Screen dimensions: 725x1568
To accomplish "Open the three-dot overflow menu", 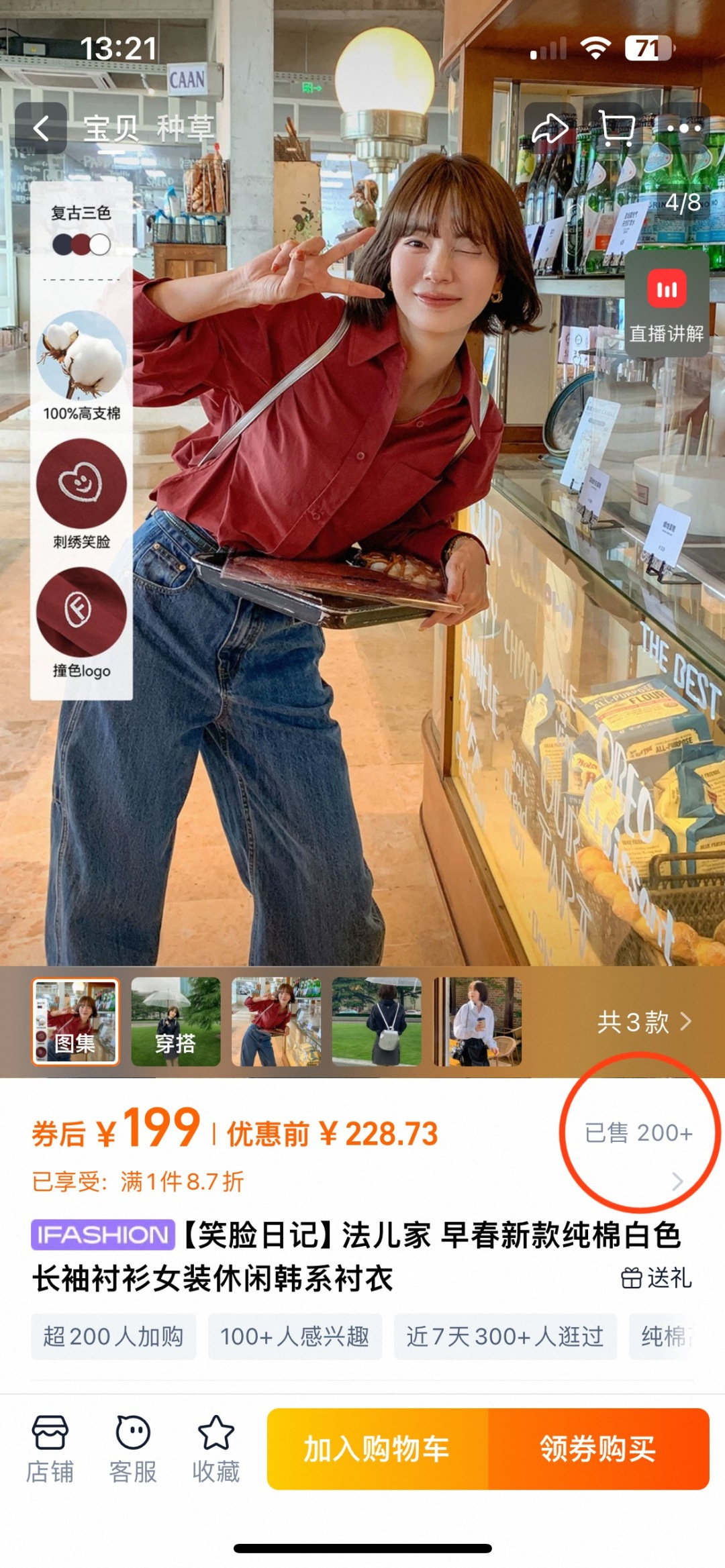I will point(683,128).
